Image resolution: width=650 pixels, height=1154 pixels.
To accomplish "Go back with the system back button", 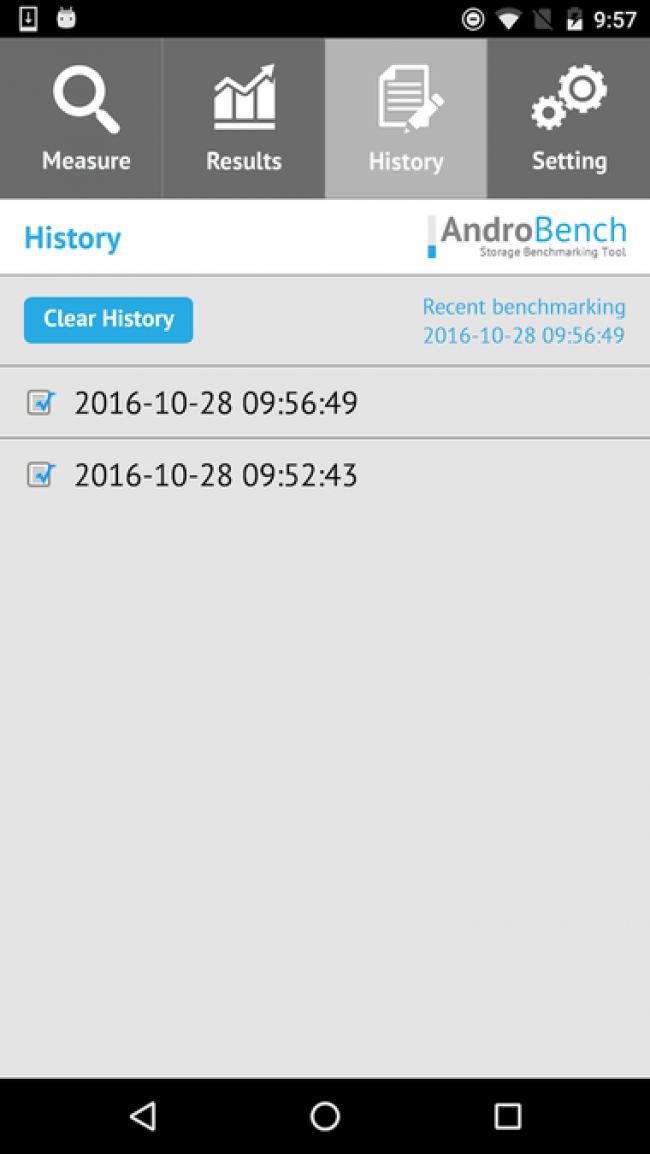I will tap(143, 1116).
